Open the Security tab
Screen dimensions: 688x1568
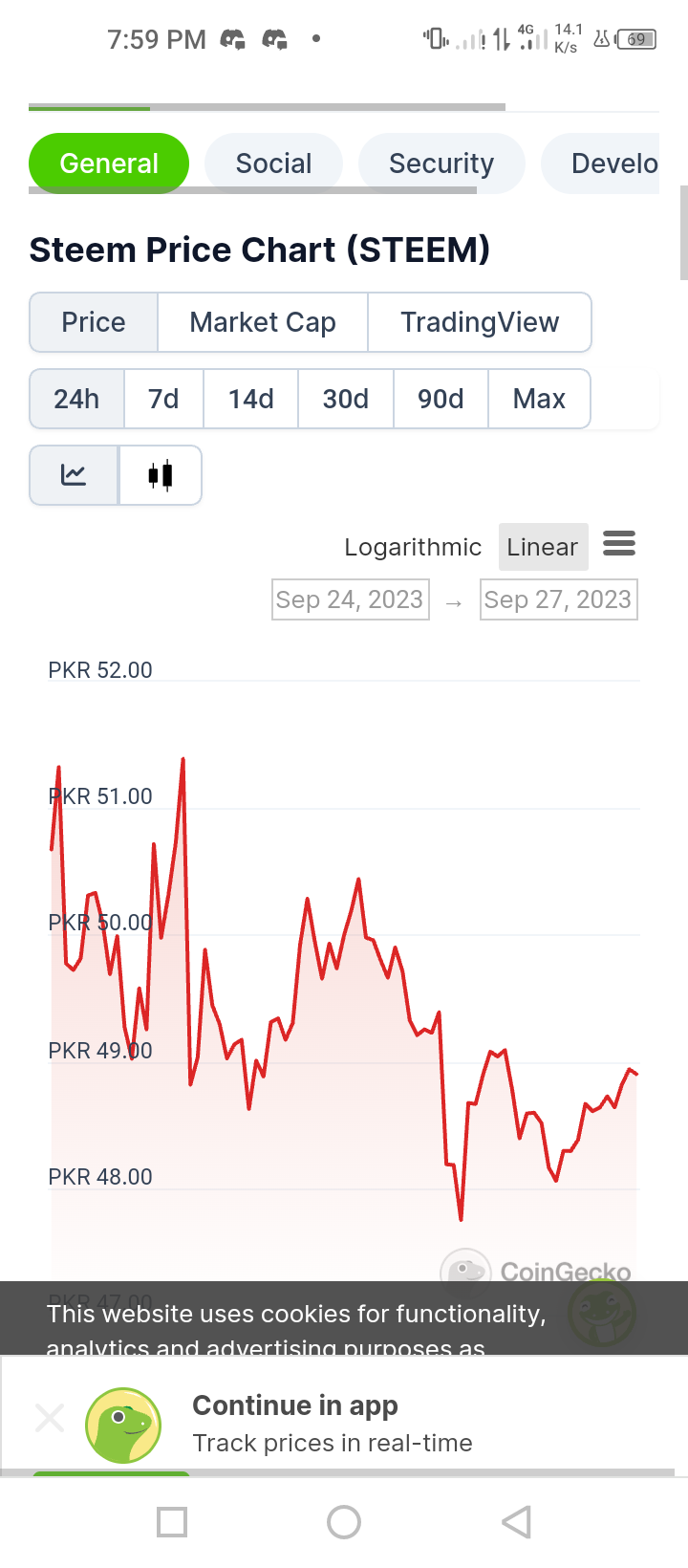[x=441, y=163]
